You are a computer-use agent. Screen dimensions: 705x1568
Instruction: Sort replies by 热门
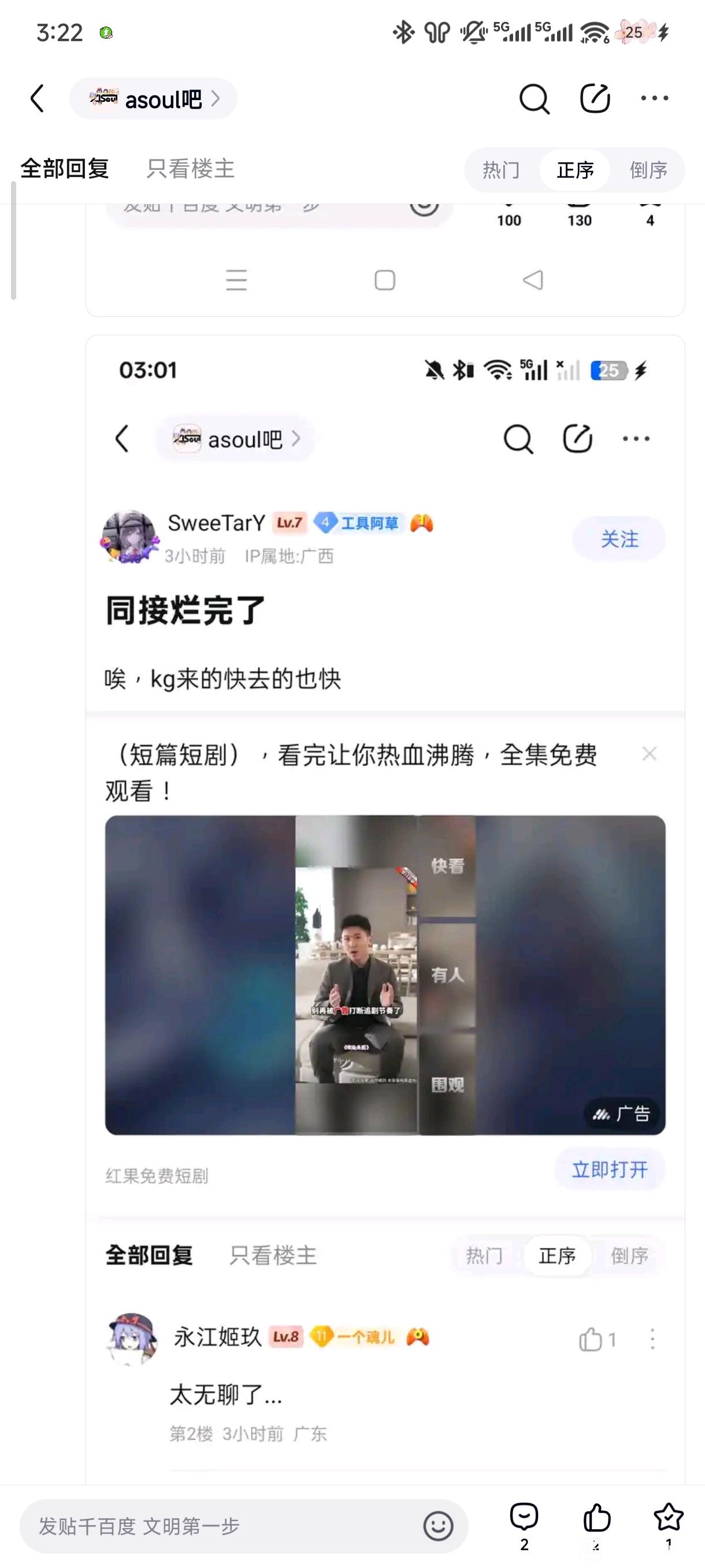pos(501,170)
